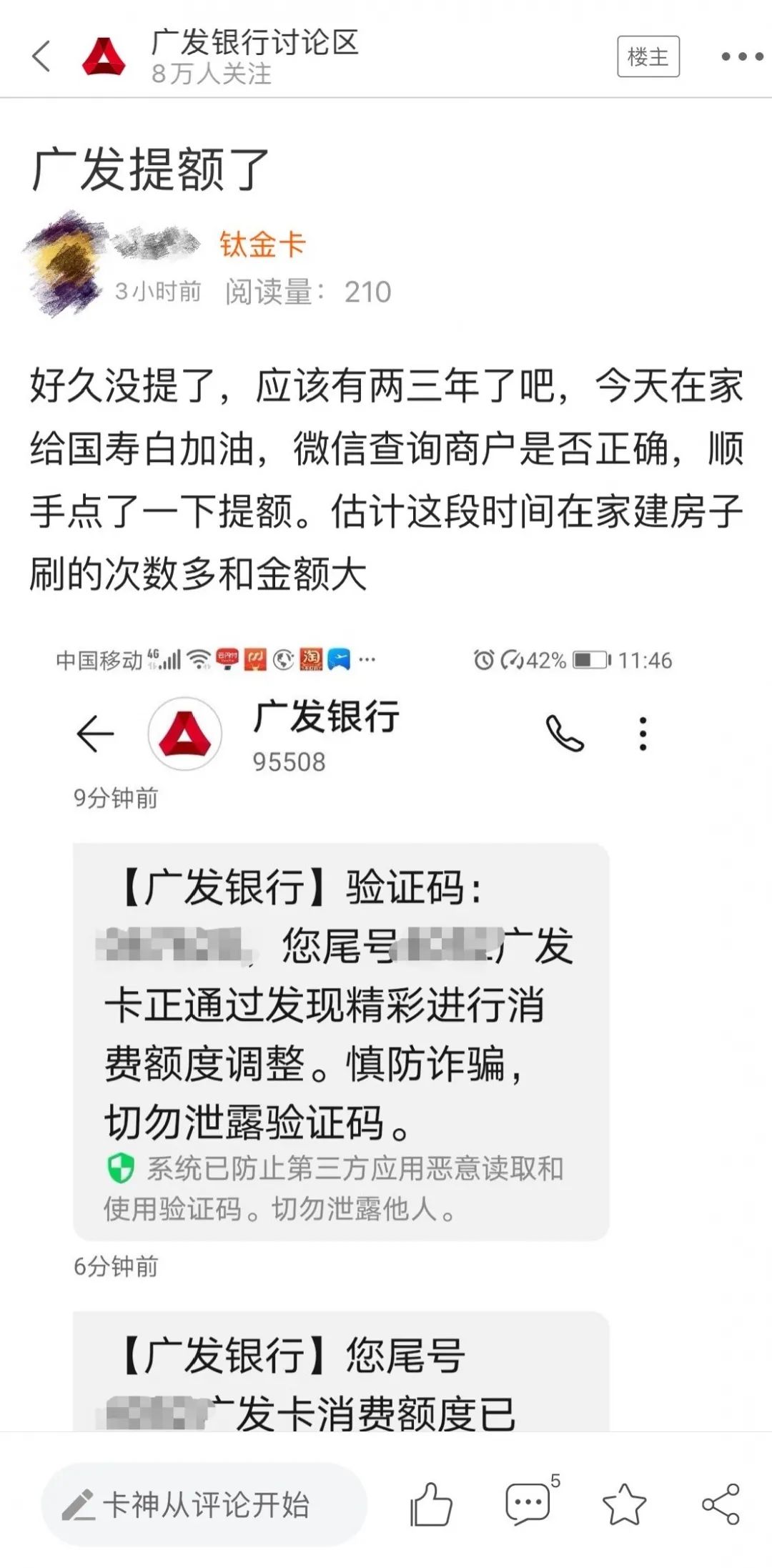Image resolution: width=772 pixels, height=1568 pixels.
Task: View the 5 comments
Action: pos(529,1504)
